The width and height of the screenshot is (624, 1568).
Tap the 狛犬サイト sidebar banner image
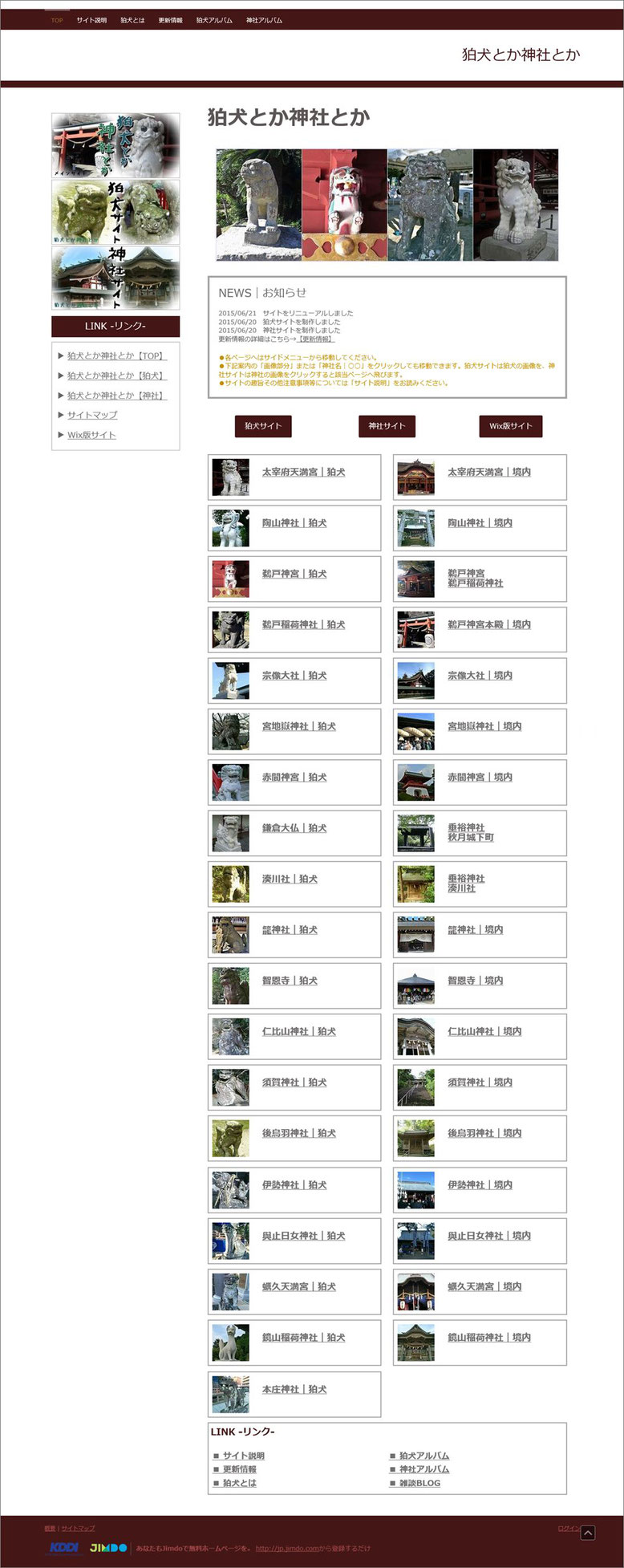115,212
